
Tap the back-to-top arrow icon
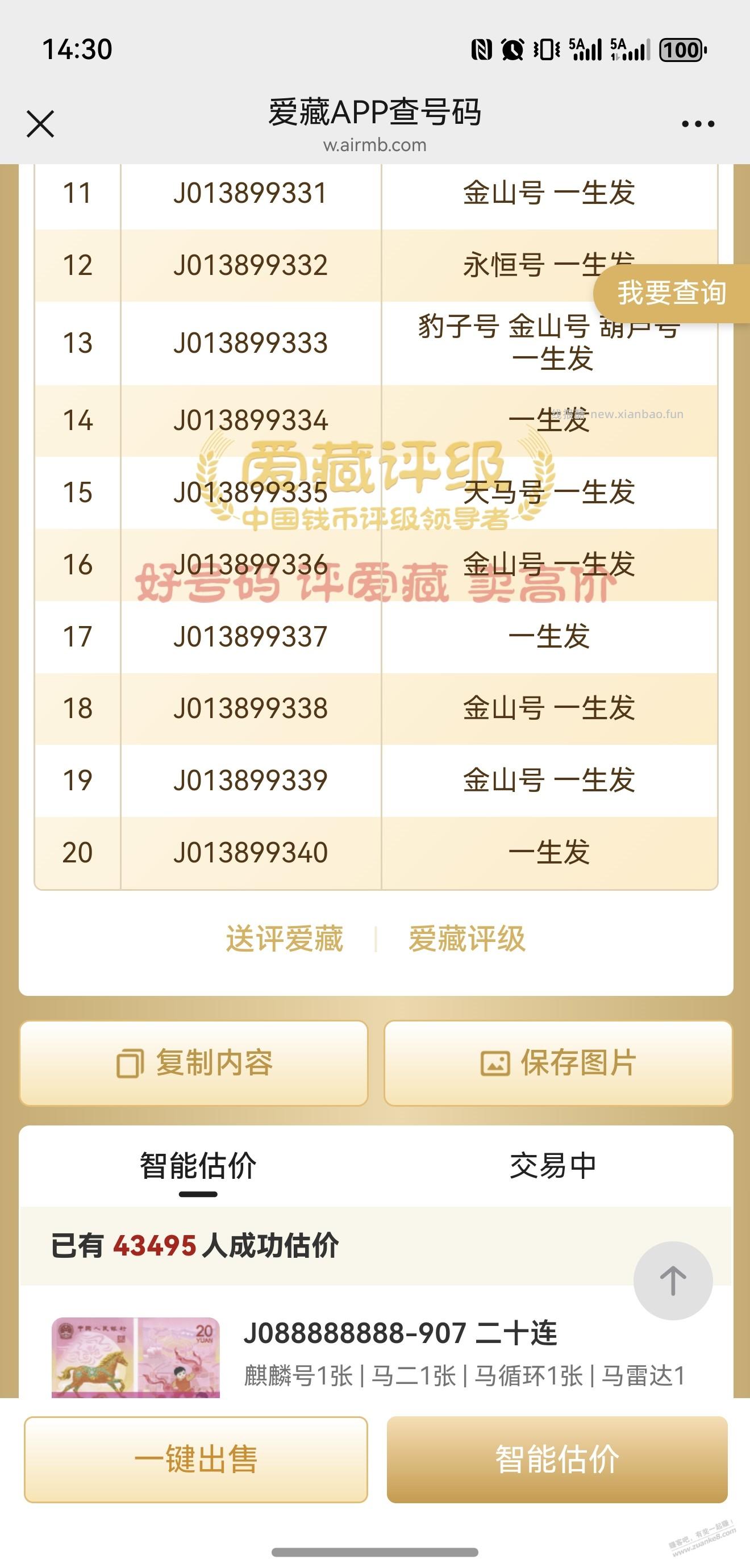pos(672,1281)
